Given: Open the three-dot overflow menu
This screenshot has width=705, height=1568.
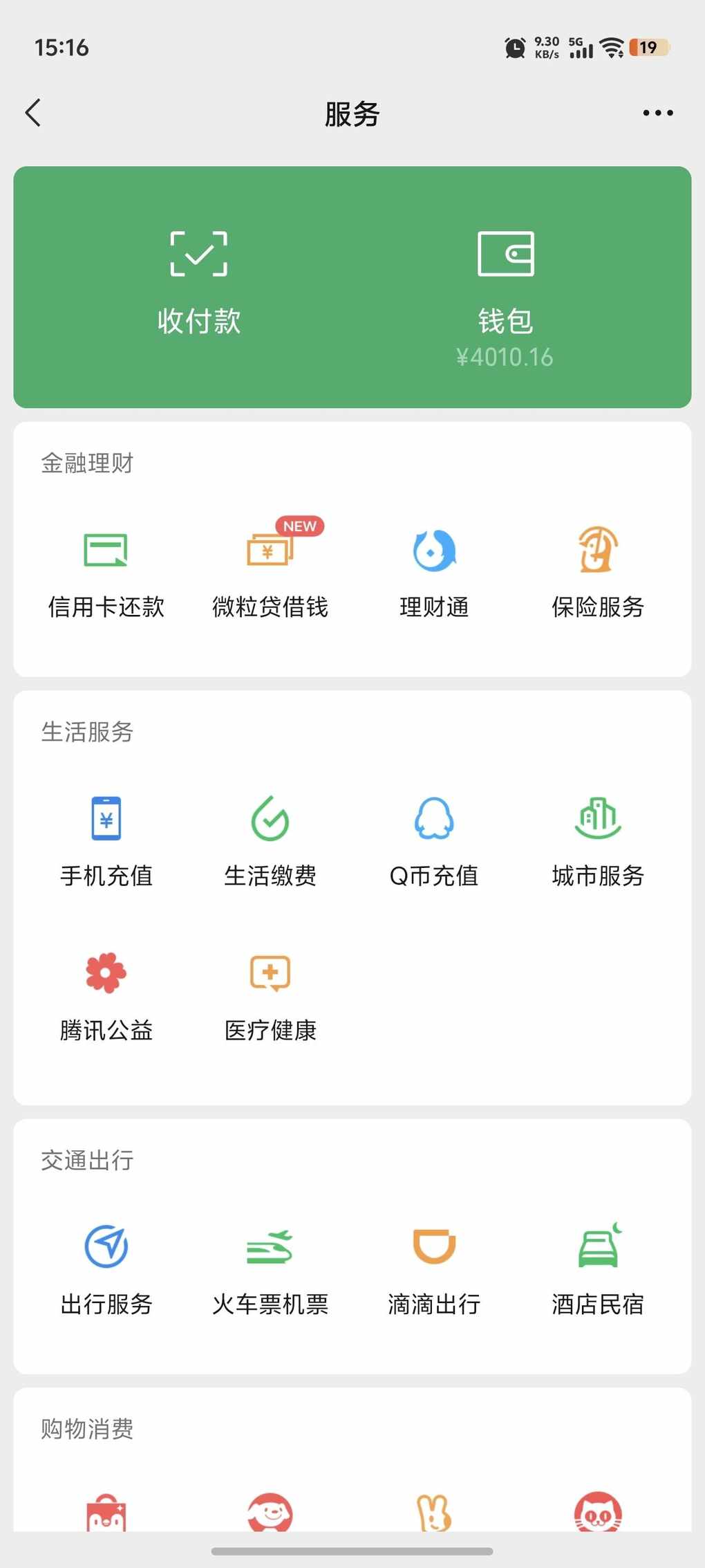Looking at the screenshot, I should pyautogui.click(x=657, y=113).
